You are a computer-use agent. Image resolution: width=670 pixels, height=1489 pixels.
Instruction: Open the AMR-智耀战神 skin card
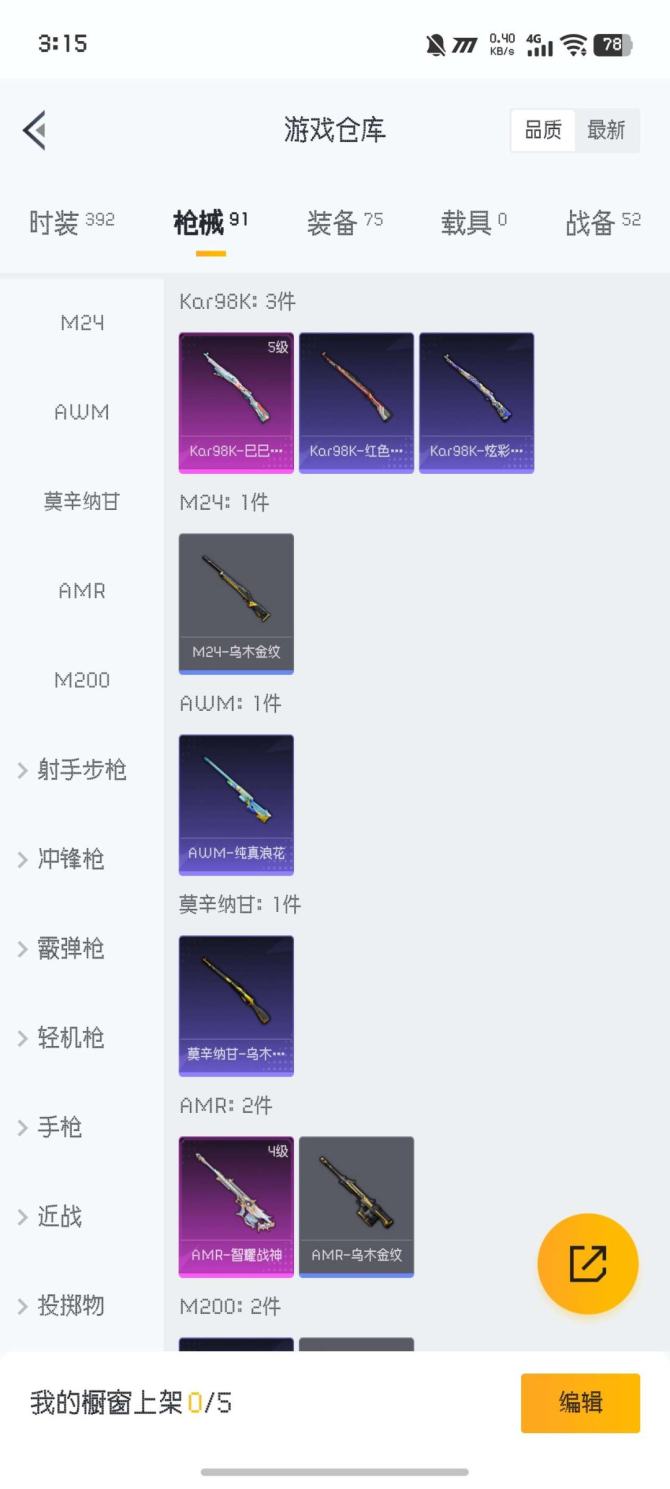click(236, 1206)
